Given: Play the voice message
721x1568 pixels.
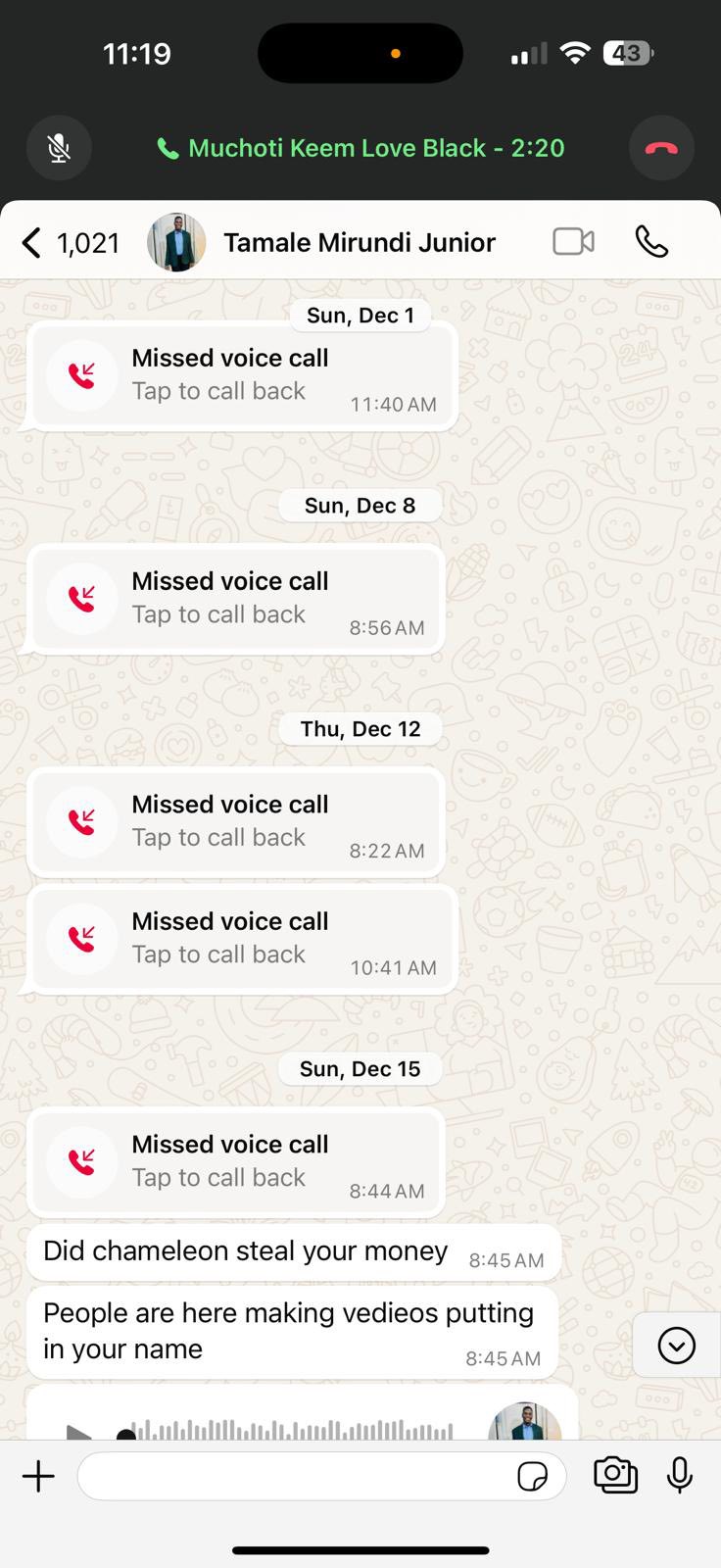Looking at the screenshot, I should click(78, 1431).
